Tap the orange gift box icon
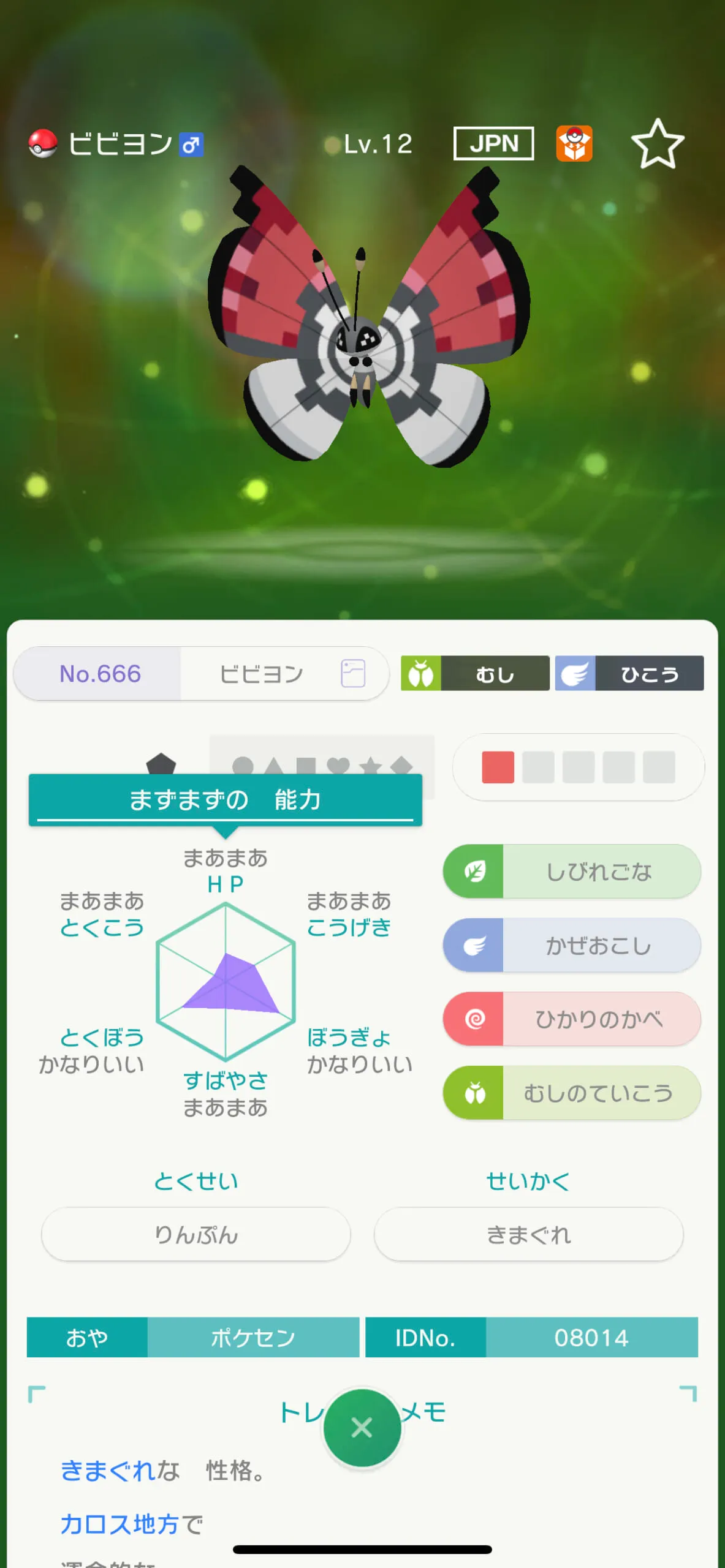This screenshot has width=725, height=1568. pos(574,143)
